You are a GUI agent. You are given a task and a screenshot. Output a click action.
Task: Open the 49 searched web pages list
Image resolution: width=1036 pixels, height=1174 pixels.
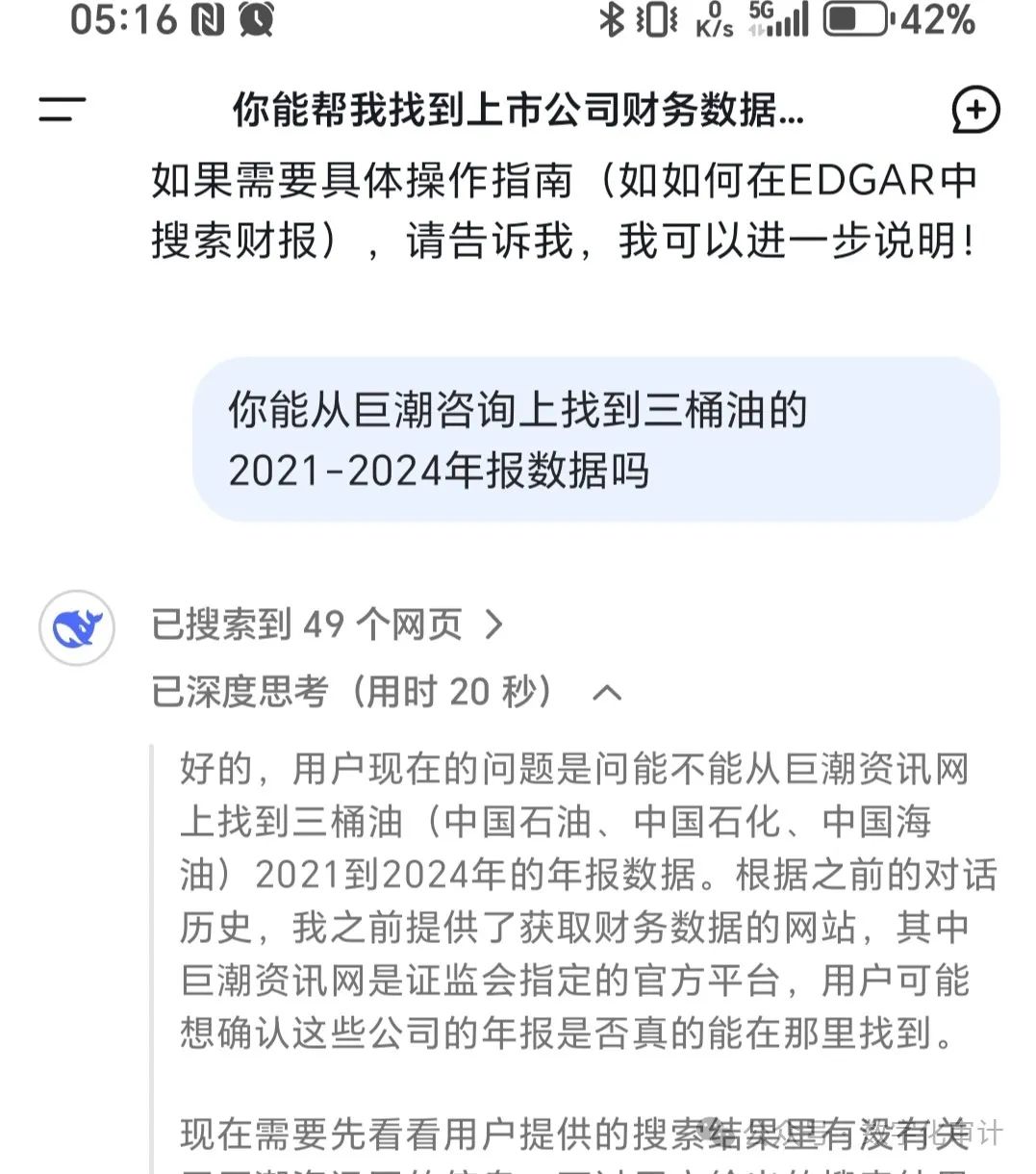(x=328, y=625)
